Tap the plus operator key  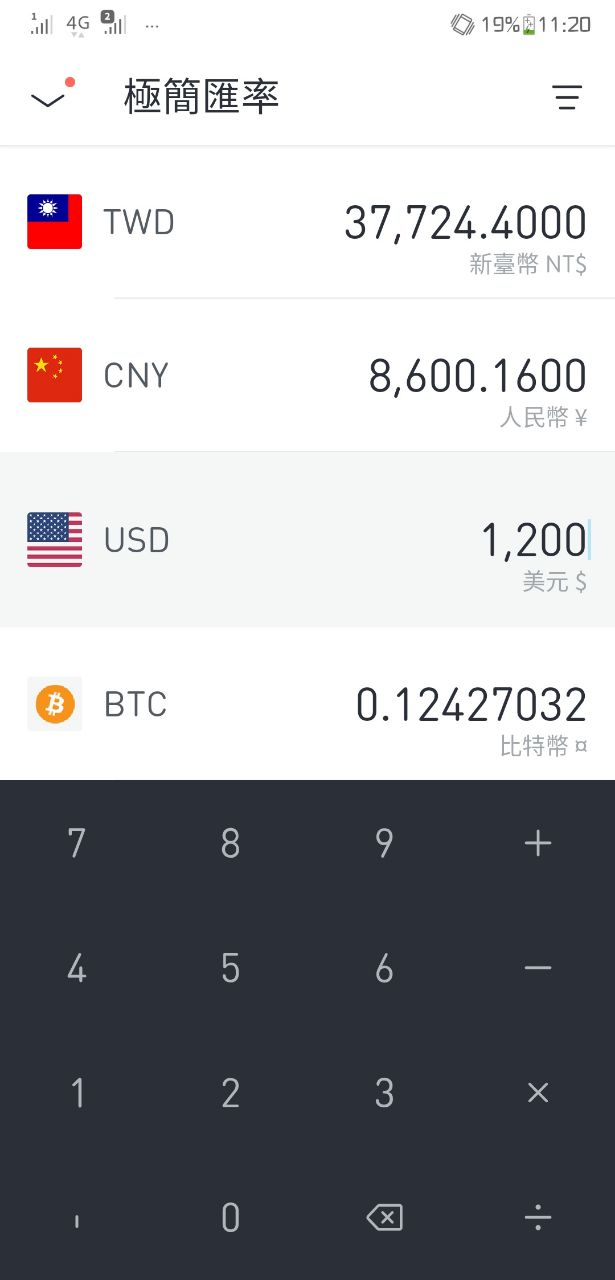pos(538,844)
